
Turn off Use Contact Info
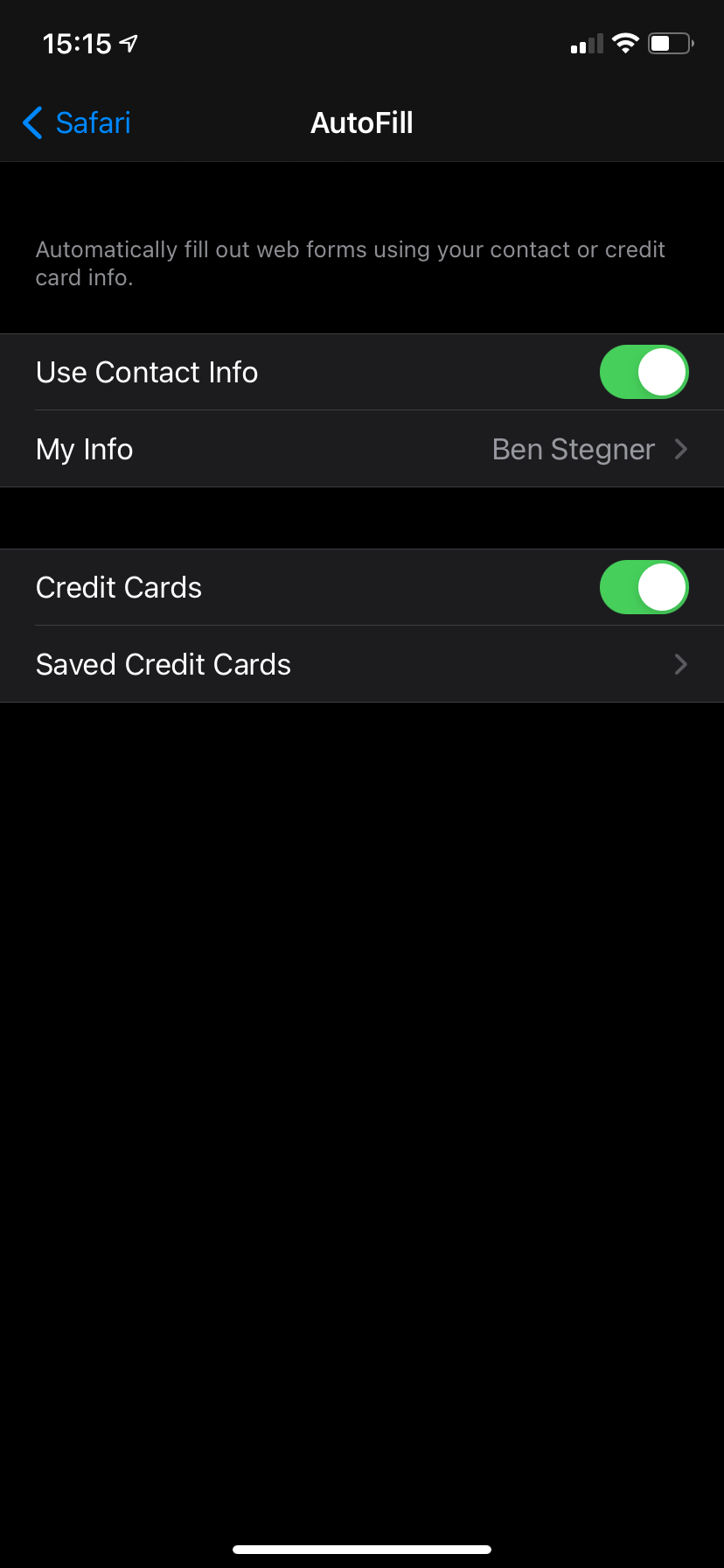tap(644, 372)
